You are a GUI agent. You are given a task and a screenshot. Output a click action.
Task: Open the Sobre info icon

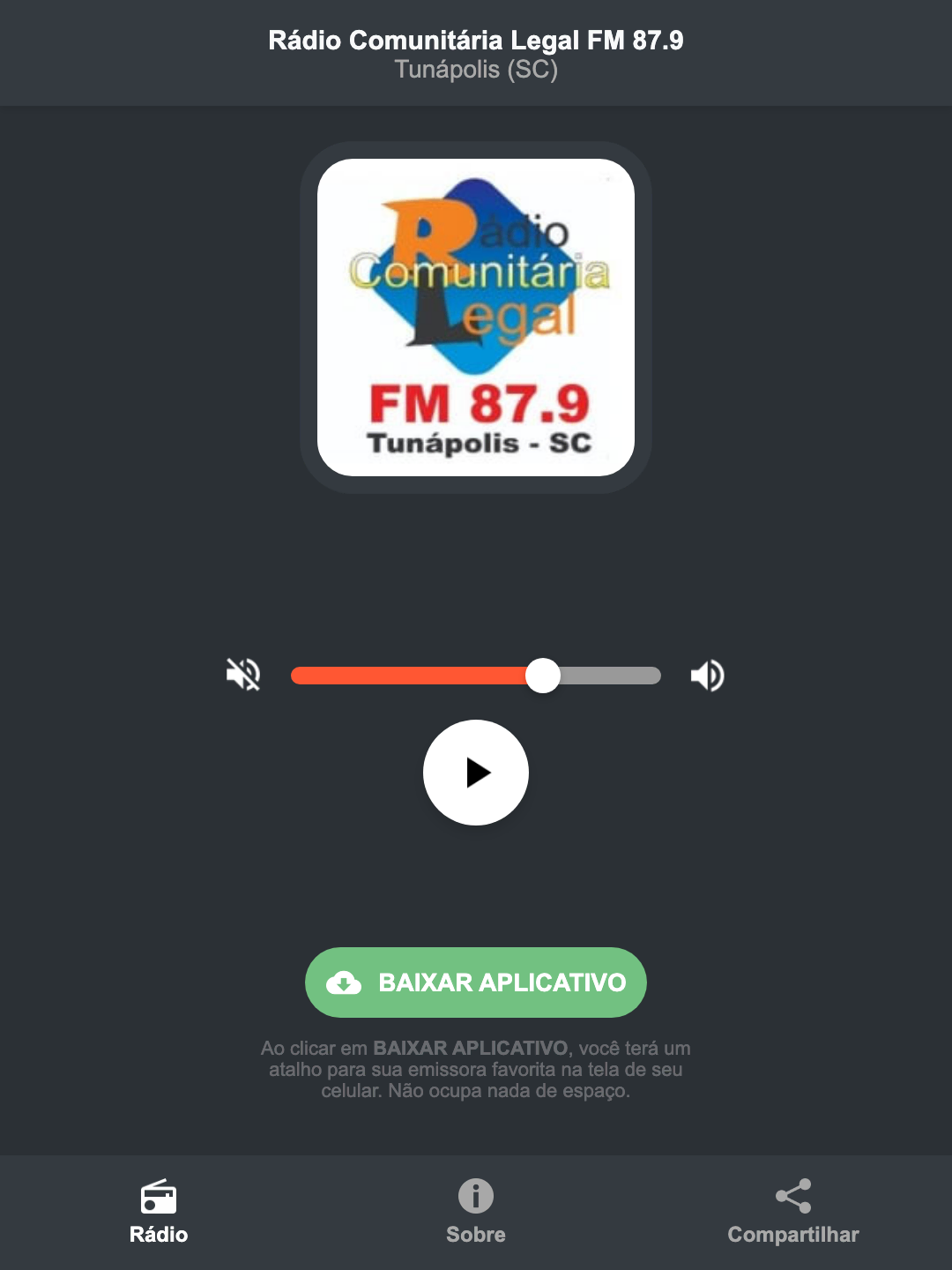(x=475, y=1198)
